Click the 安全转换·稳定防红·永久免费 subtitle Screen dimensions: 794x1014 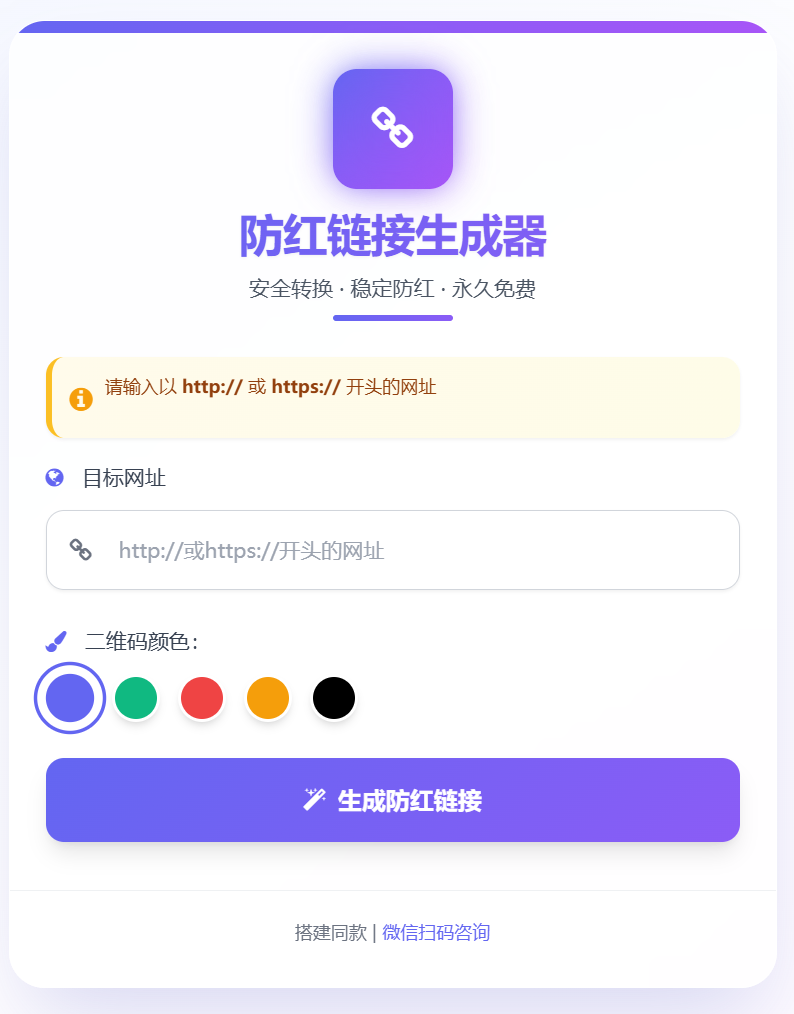click(x=392, y=289)
